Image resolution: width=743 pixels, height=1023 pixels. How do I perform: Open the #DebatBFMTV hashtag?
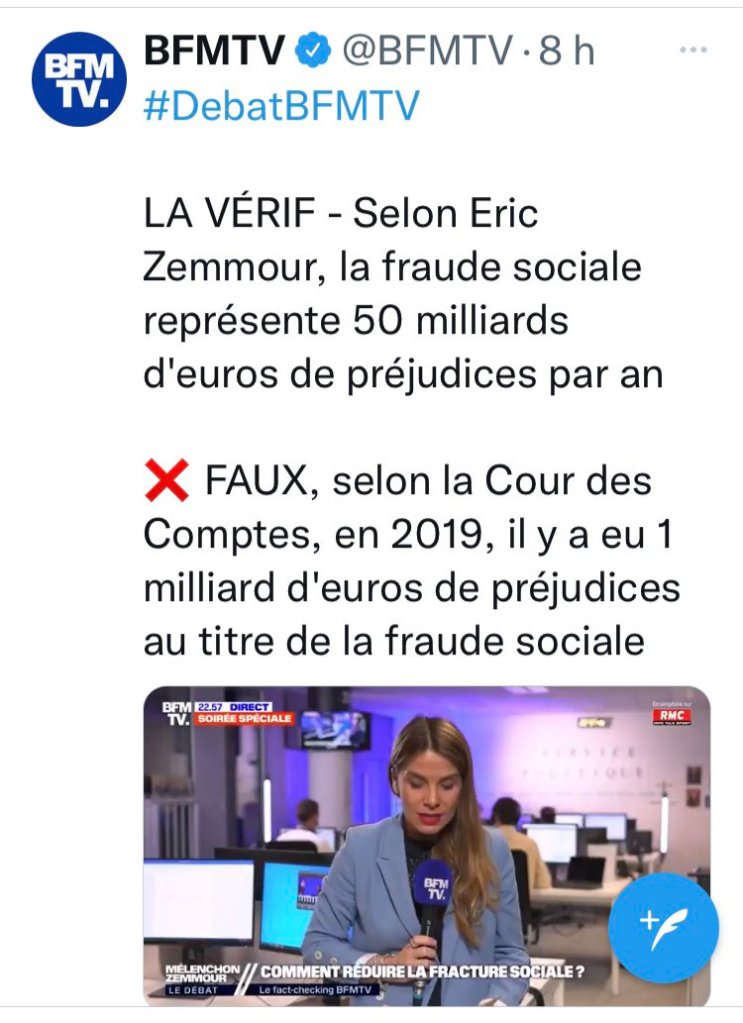(281, 106)
